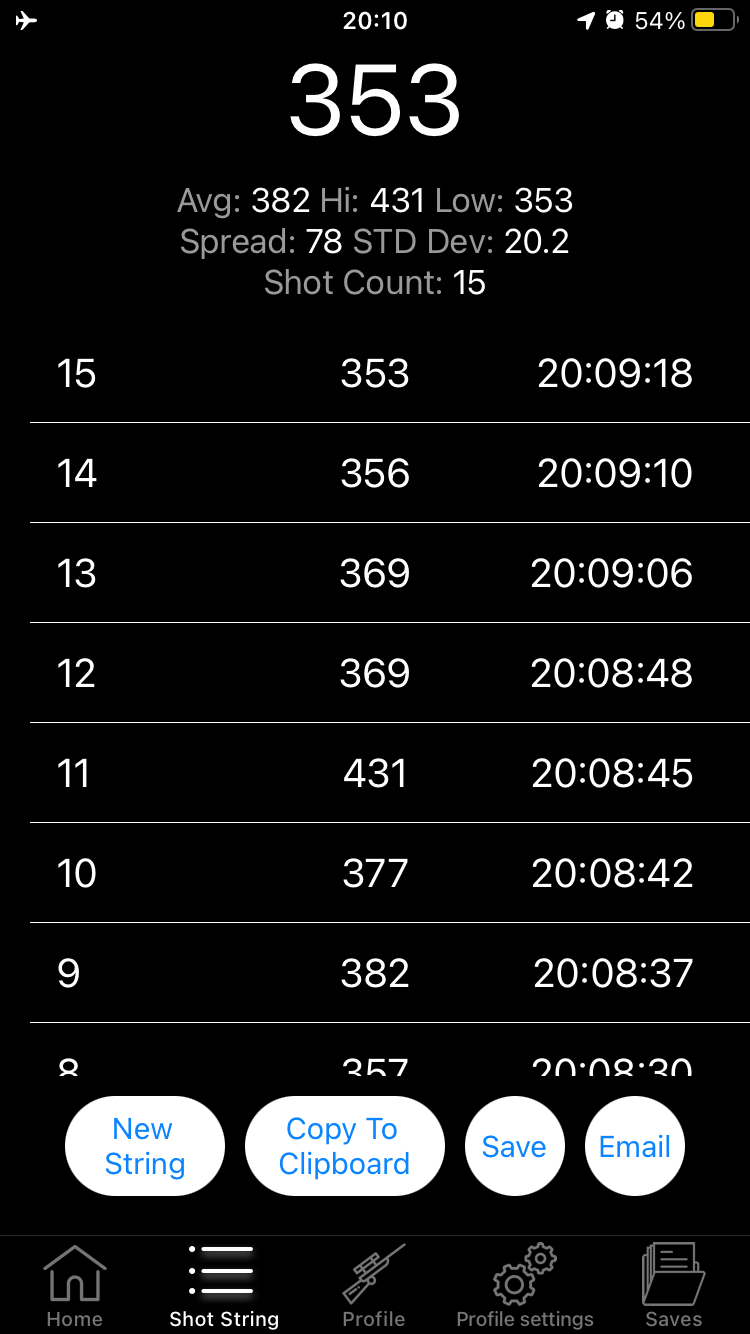
Task: Open shot 9 row at 20:08:37
Action: point(375,973)
